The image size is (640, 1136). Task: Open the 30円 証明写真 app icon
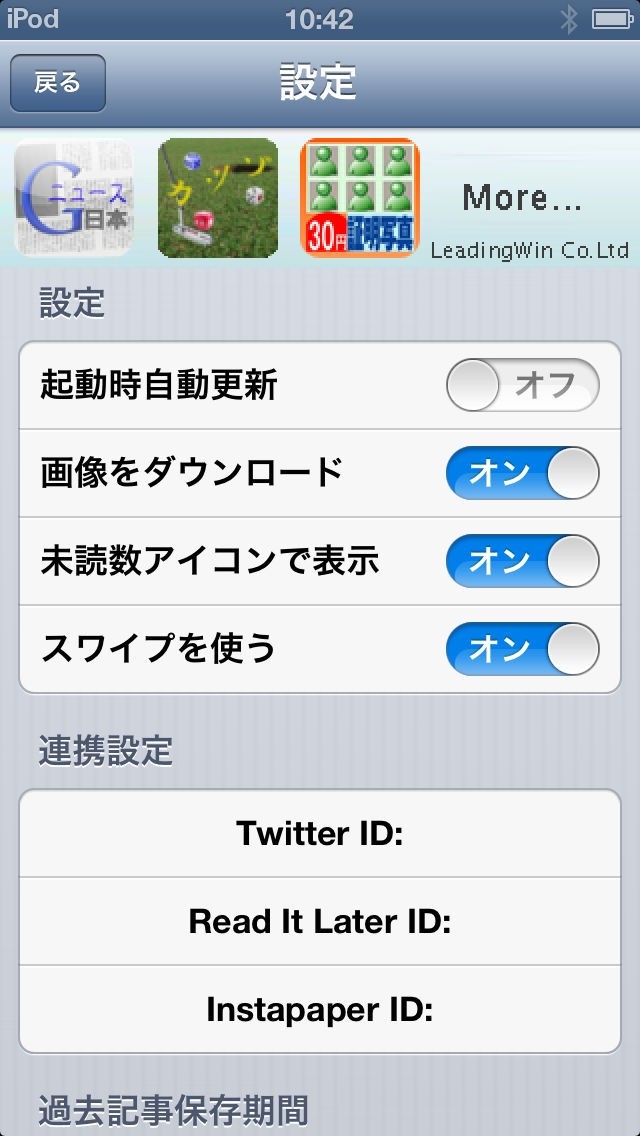360,198
